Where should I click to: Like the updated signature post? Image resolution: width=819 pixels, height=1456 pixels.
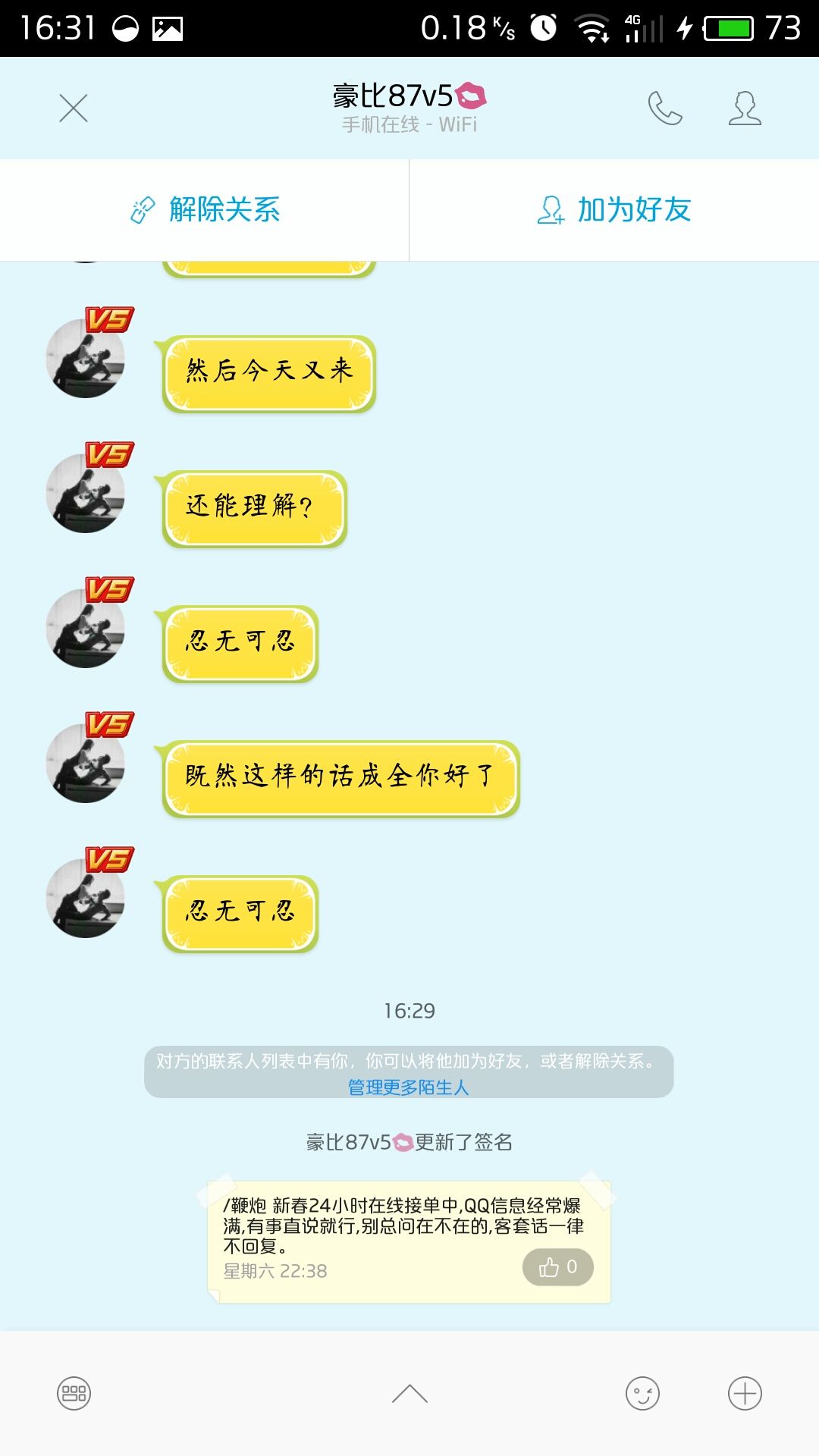558,1267
